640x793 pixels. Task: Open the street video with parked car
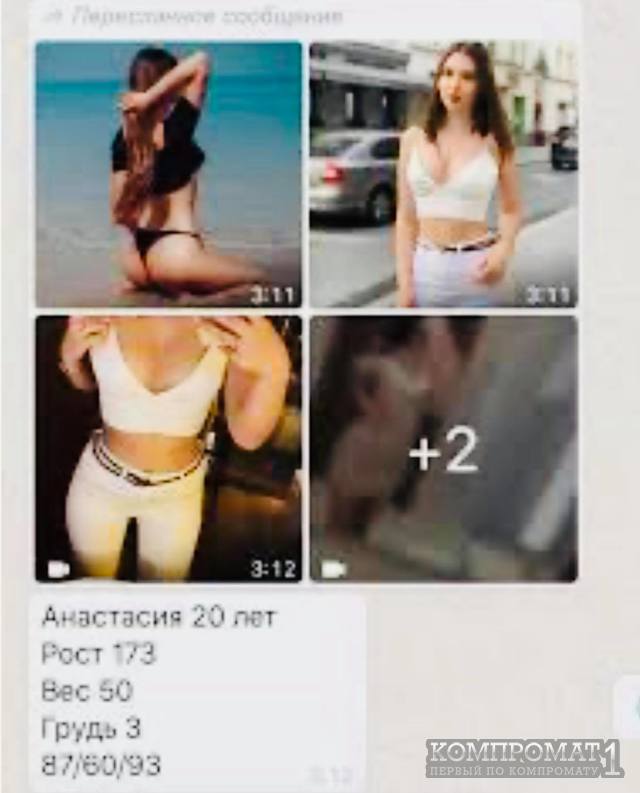coord(443,174)
